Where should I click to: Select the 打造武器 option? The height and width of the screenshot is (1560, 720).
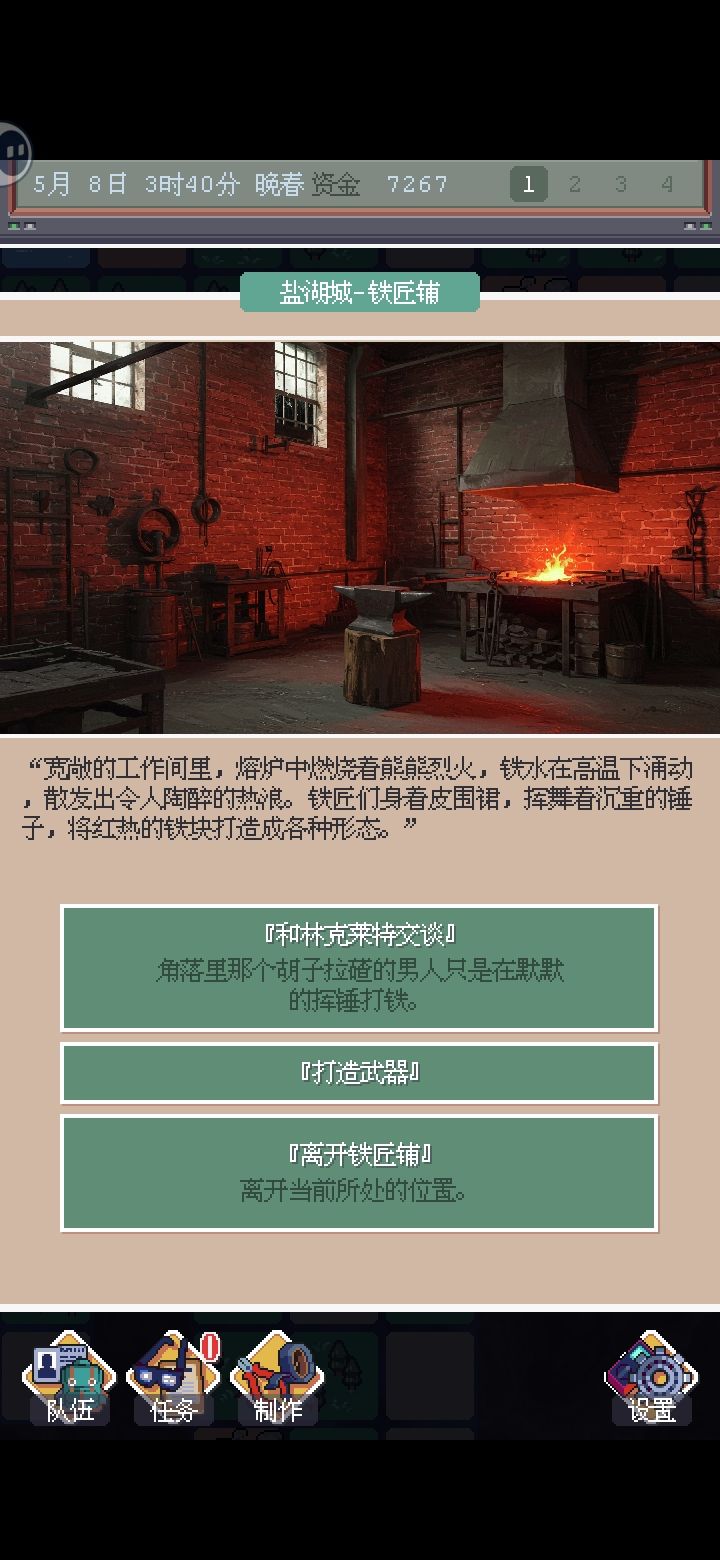[x=359, y=1073]
